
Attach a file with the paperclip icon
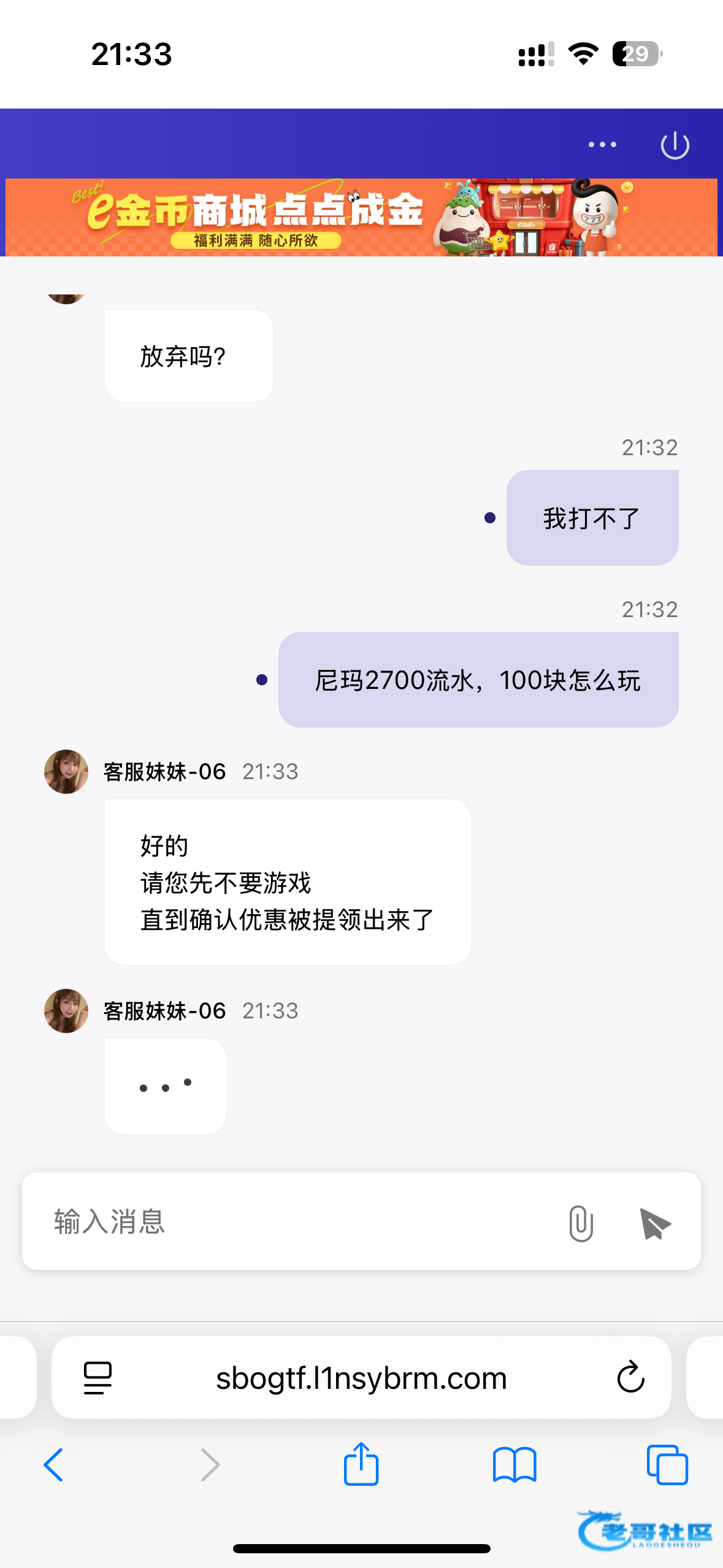coord(580,1223)
